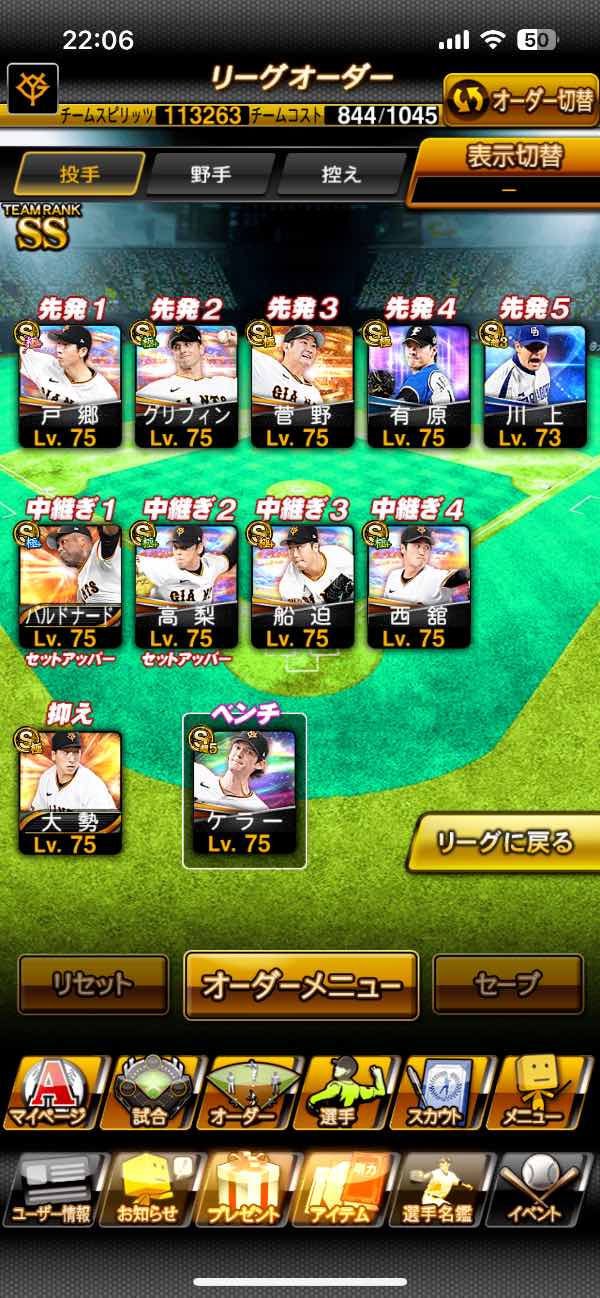Switch to the 控え tab
This screenshot has width=600, height=1298.
[x=341, y=175]
